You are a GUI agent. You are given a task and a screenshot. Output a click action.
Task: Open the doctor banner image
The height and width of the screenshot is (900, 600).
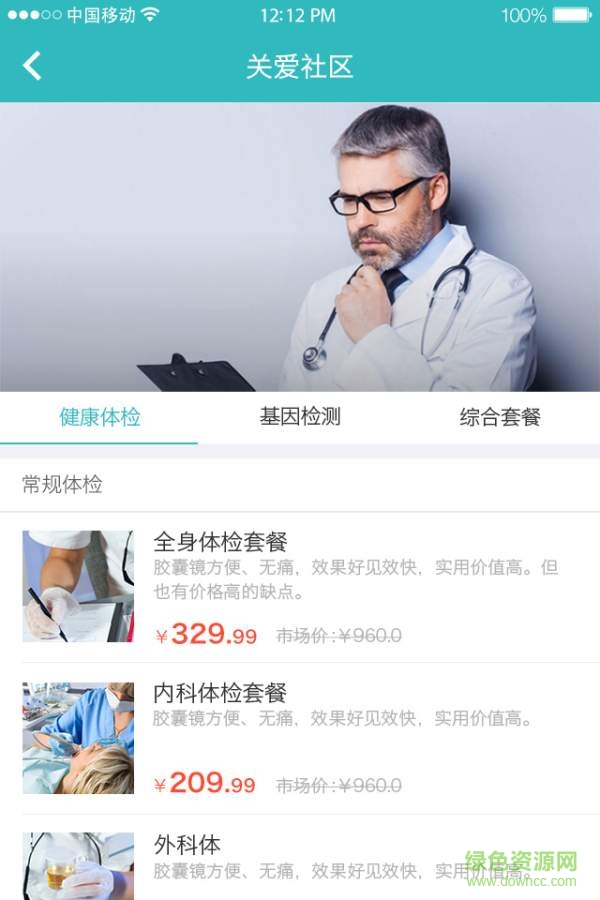[x=300, y=247]
